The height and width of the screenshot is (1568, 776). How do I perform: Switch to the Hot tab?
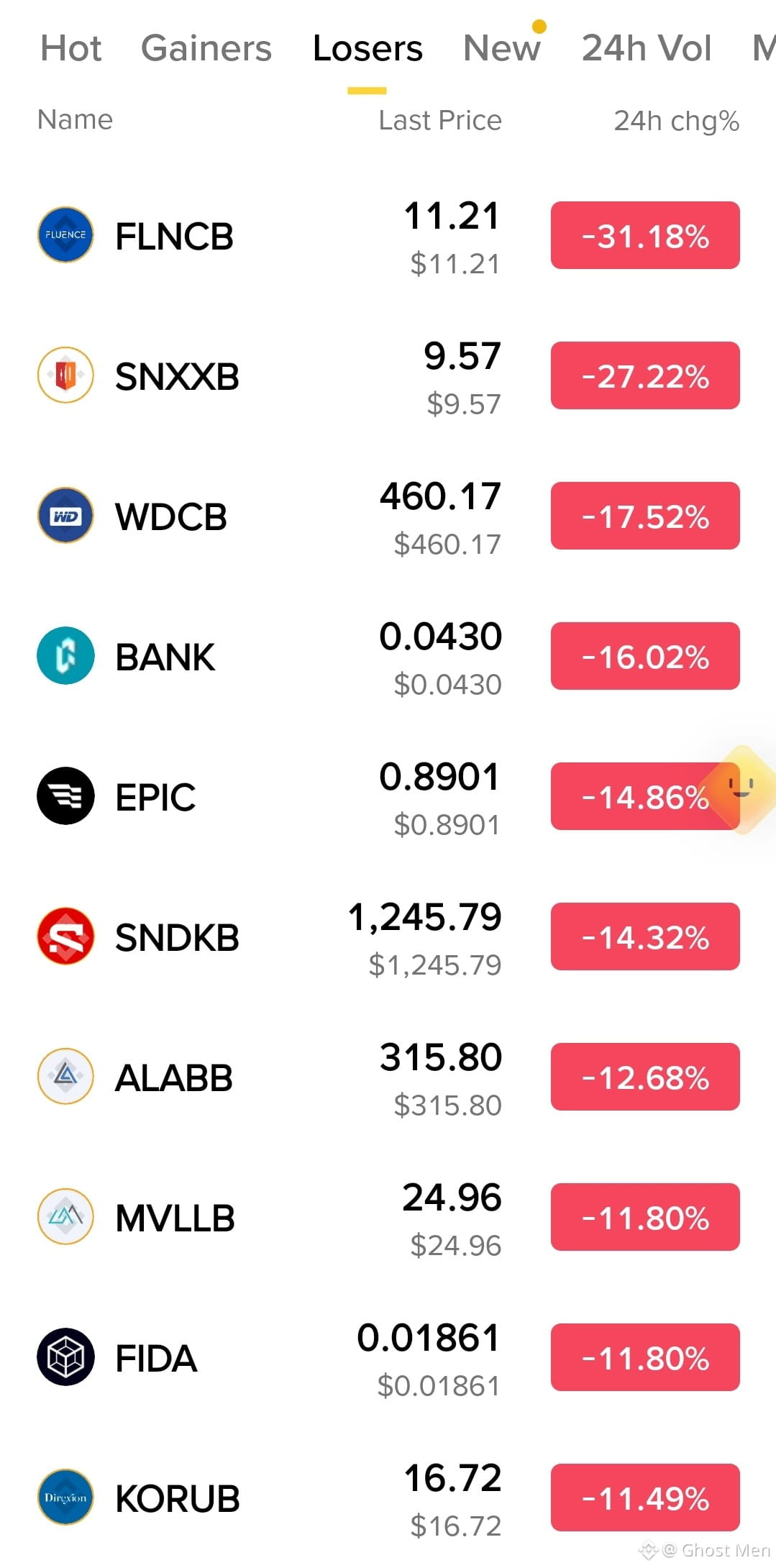pyautogui.click(x=70, y=49)
